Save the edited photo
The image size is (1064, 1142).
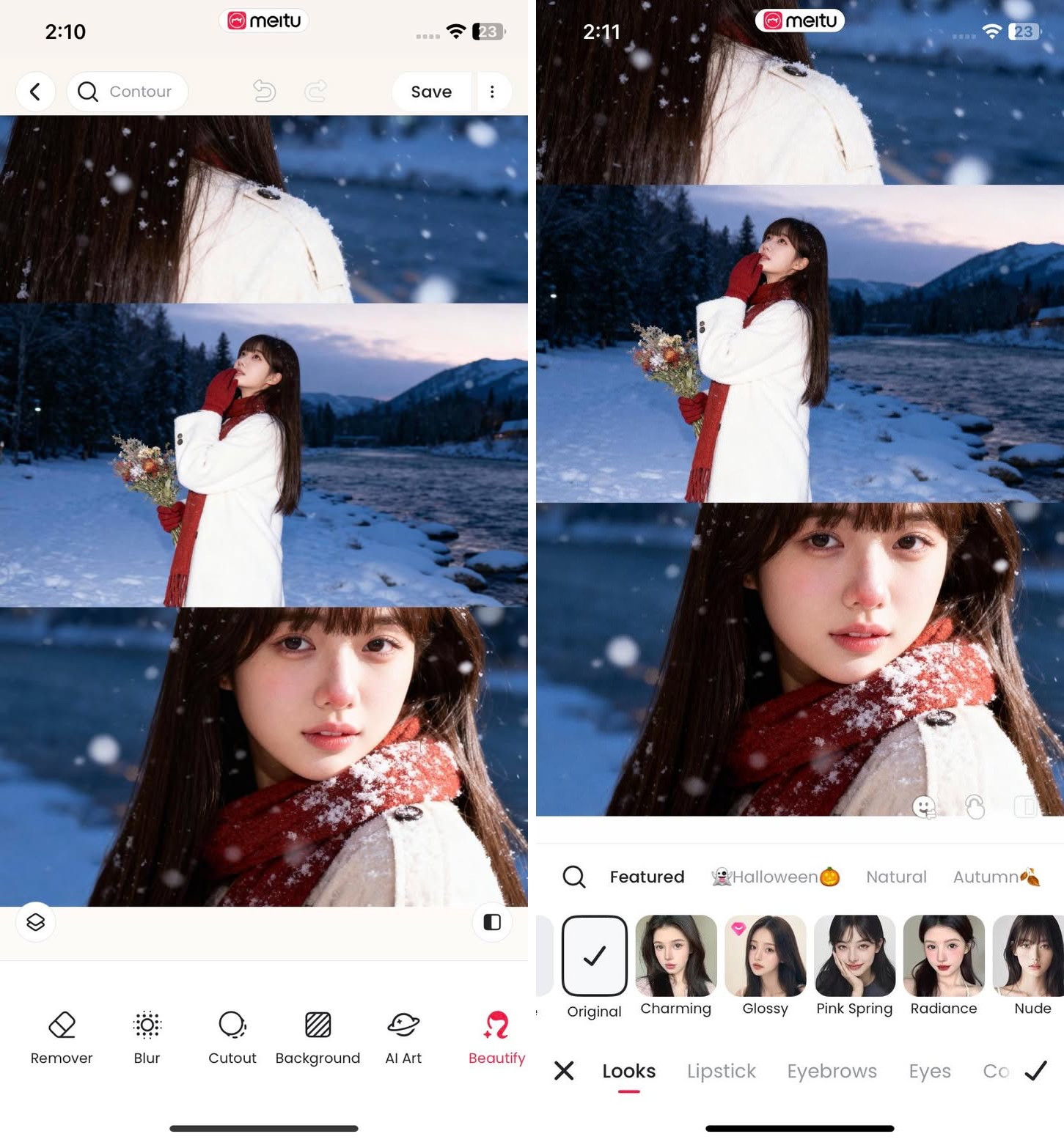431,92
